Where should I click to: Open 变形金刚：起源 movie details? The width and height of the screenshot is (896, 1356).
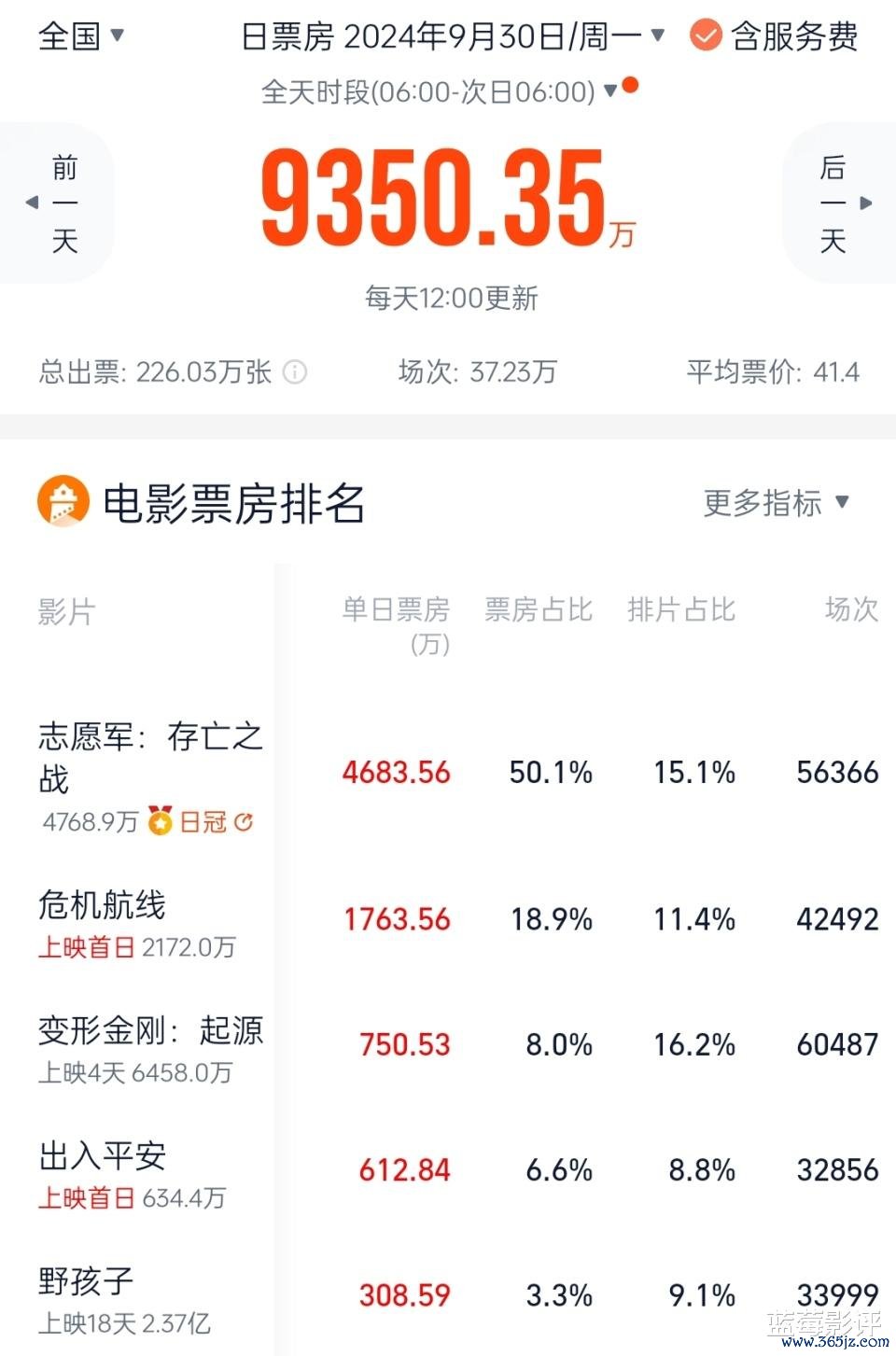(x=149, y=1031)
